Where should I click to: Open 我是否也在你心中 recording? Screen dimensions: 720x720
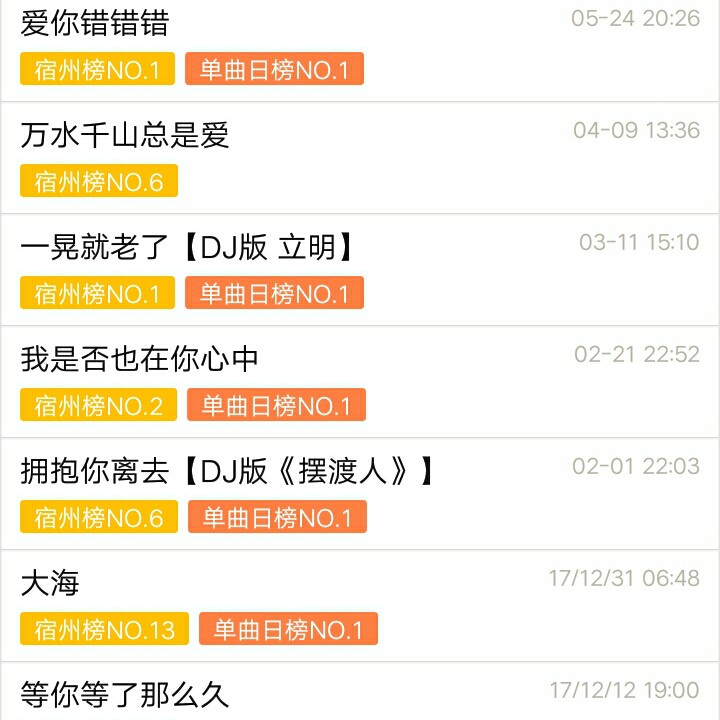[x=140, y=359]
